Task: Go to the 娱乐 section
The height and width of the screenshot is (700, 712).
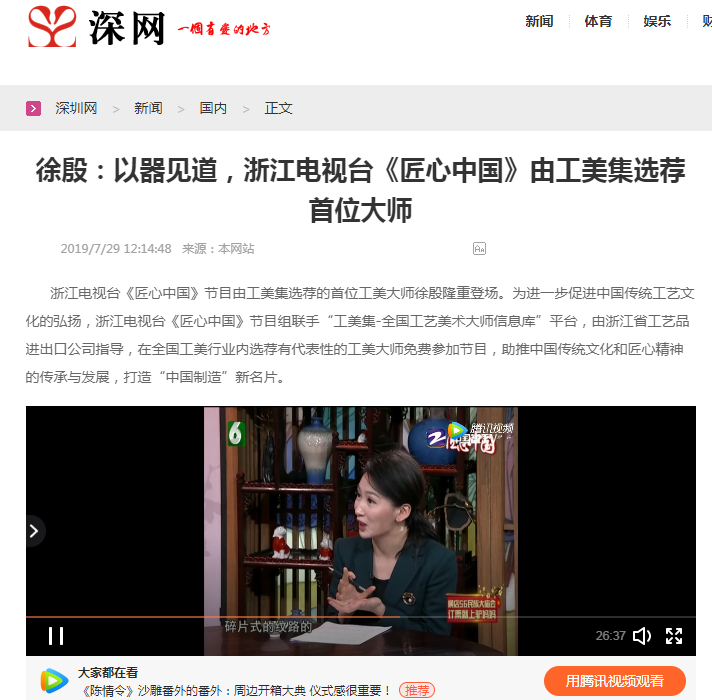Action: 657,21
